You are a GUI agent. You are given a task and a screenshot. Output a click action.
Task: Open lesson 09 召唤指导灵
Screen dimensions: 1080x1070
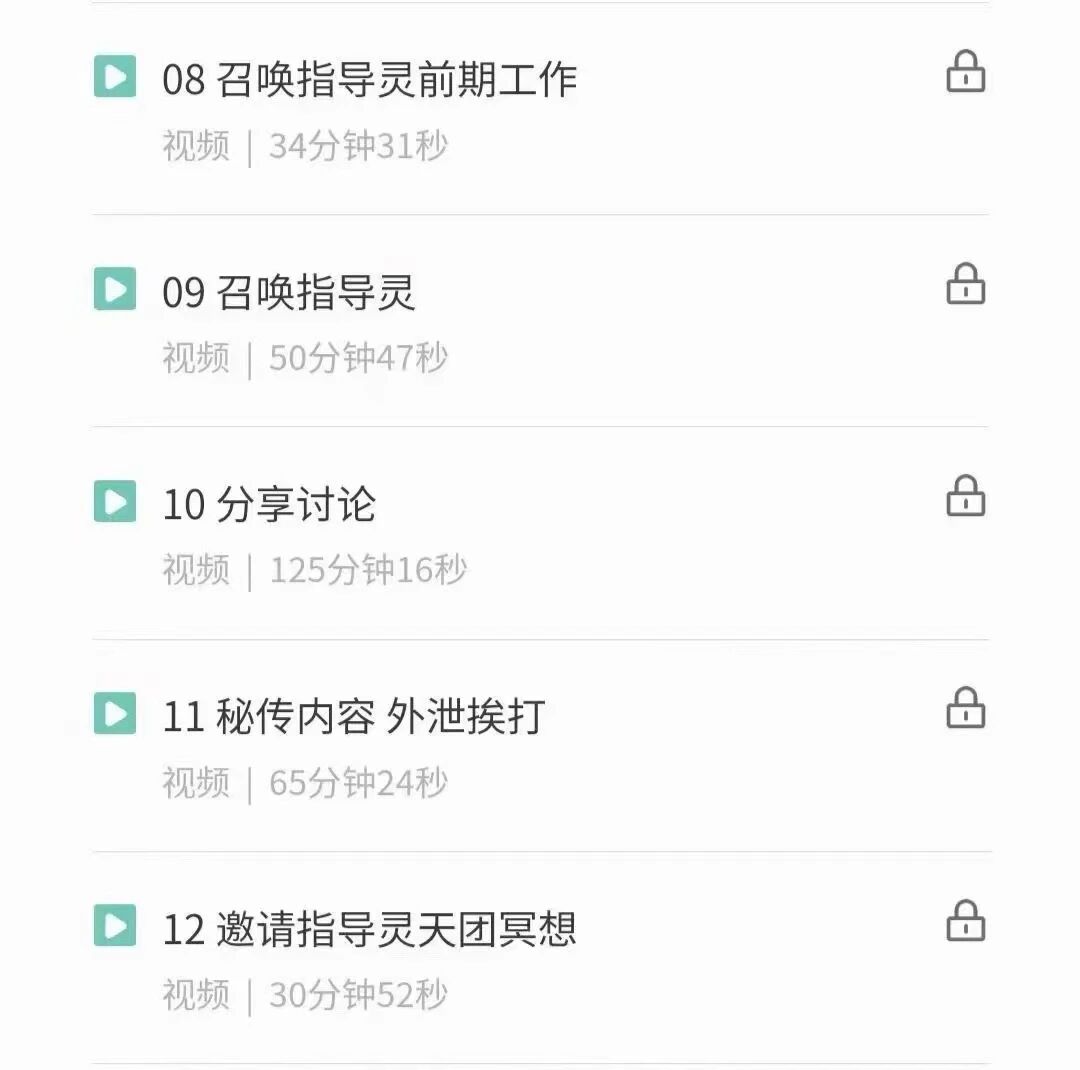click(x=290, y=293)
